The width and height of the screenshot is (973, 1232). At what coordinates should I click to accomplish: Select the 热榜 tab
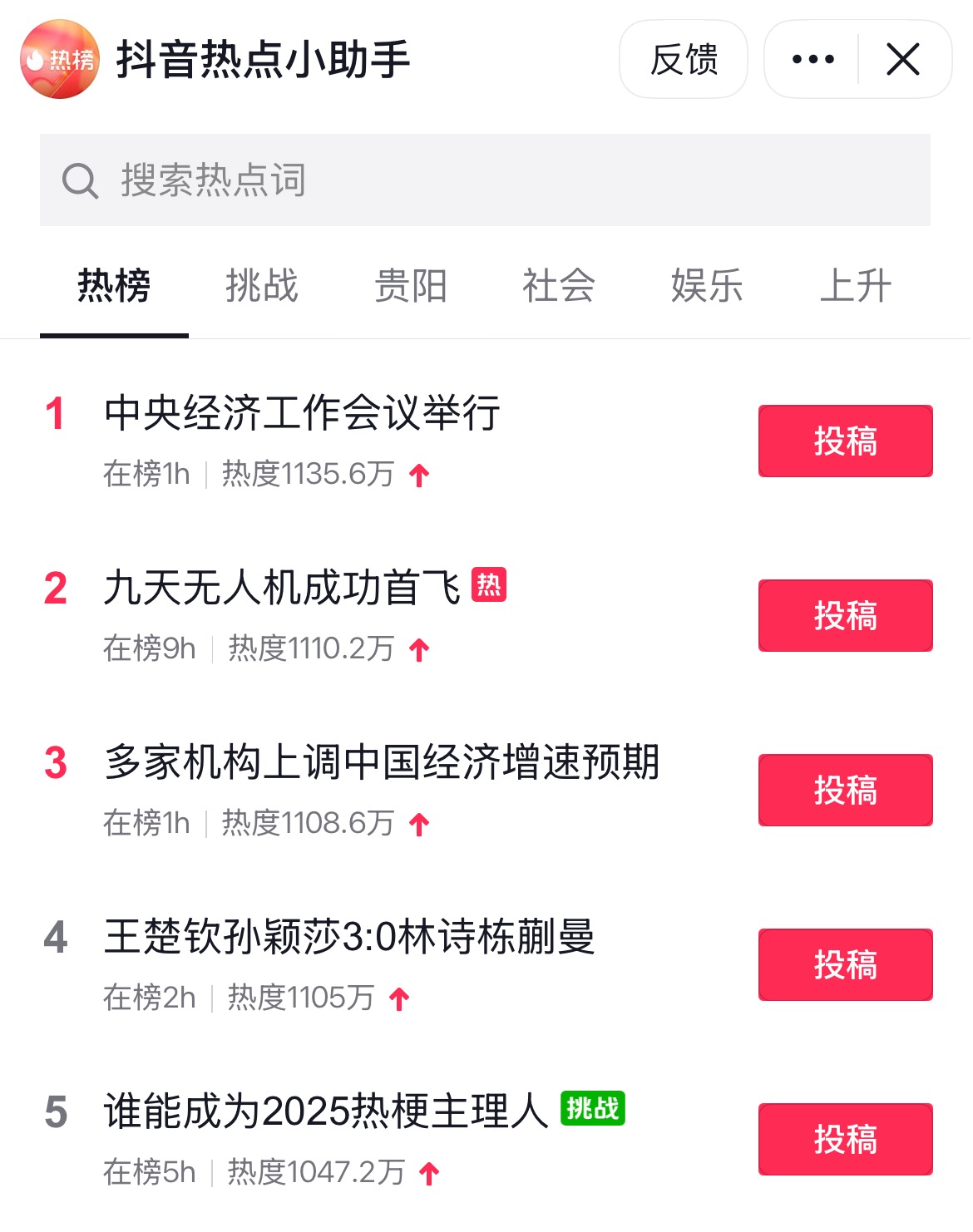tap(114, 287)
